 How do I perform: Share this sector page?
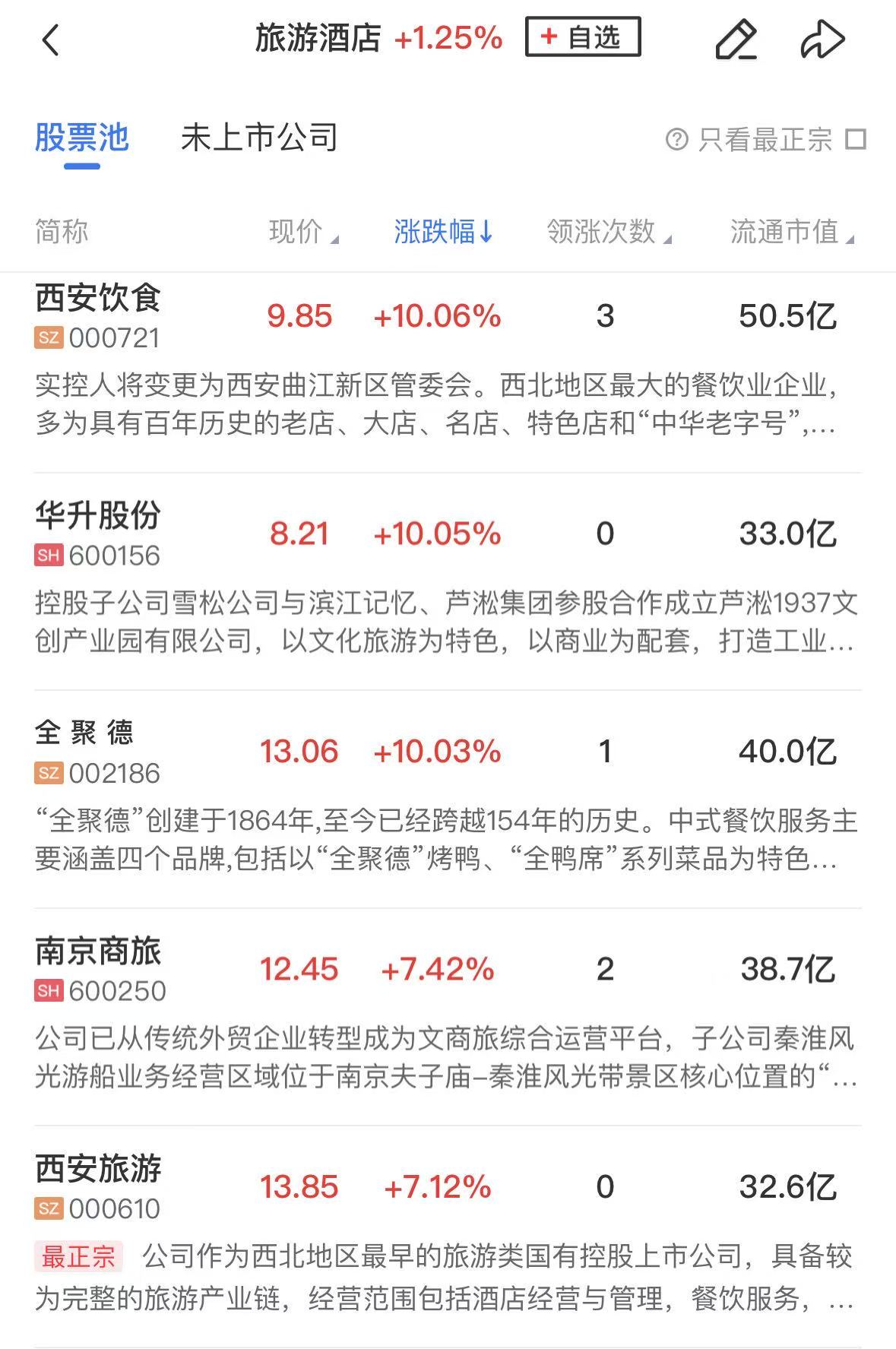[x=822, y=40]
